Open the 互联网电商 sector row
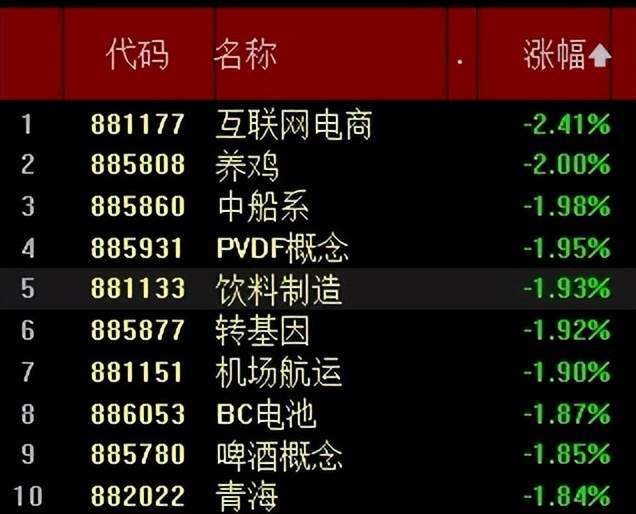636x514 pixels. point(294,125)
